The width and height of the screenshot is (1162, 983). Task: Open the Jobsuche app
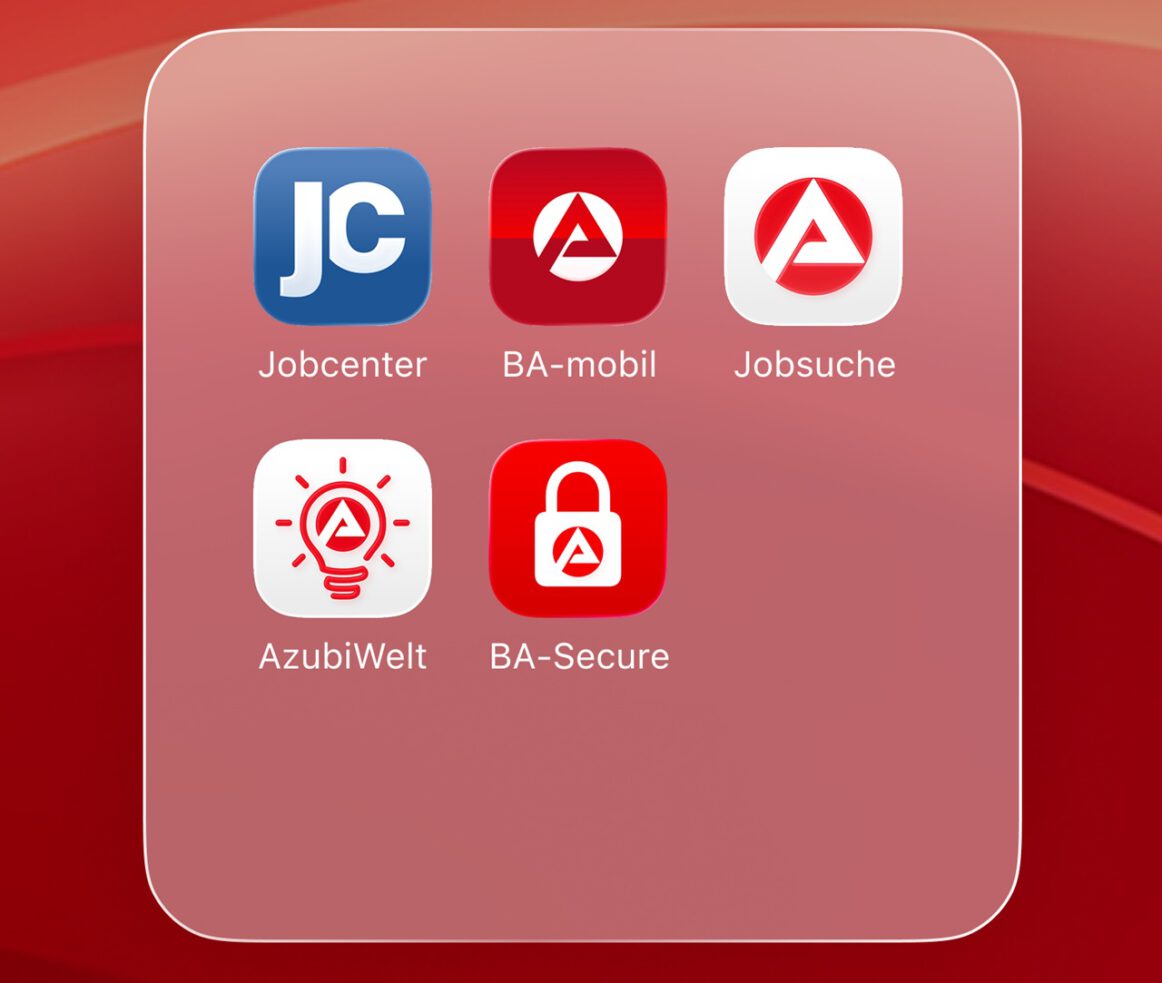tap(813, 237)
